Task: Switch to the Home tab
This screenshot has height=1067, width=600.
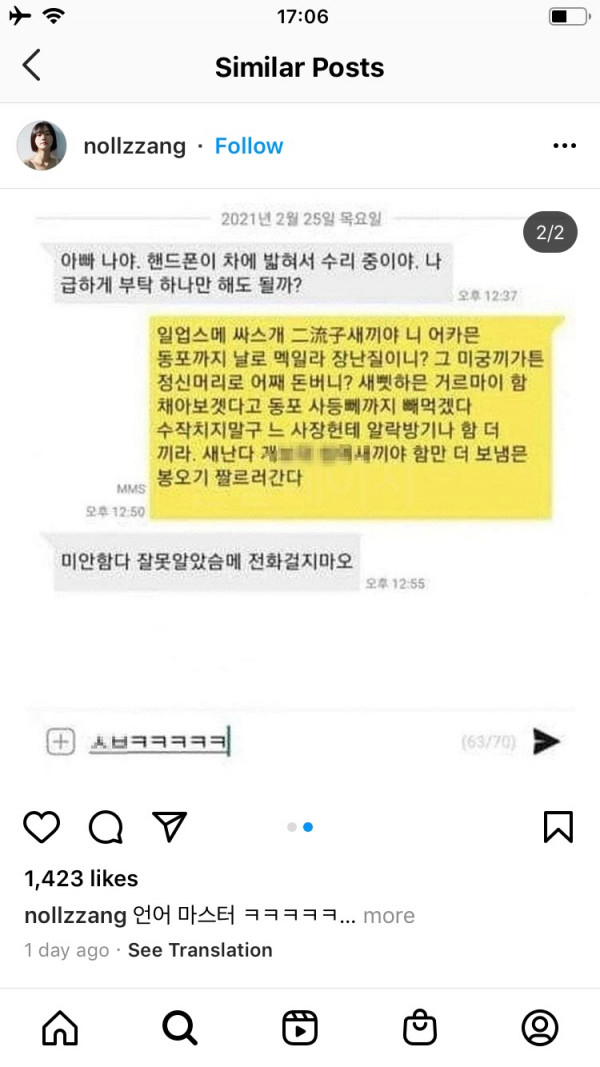Action: [60, 1027]
